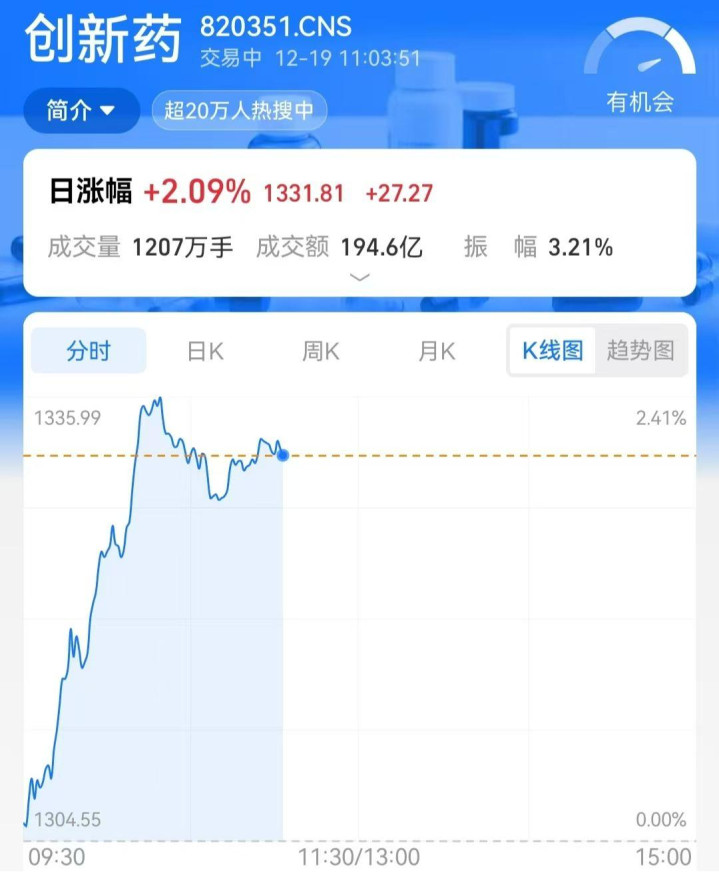
Task: Open the 简介 dropdown
Action: (81, 110)
